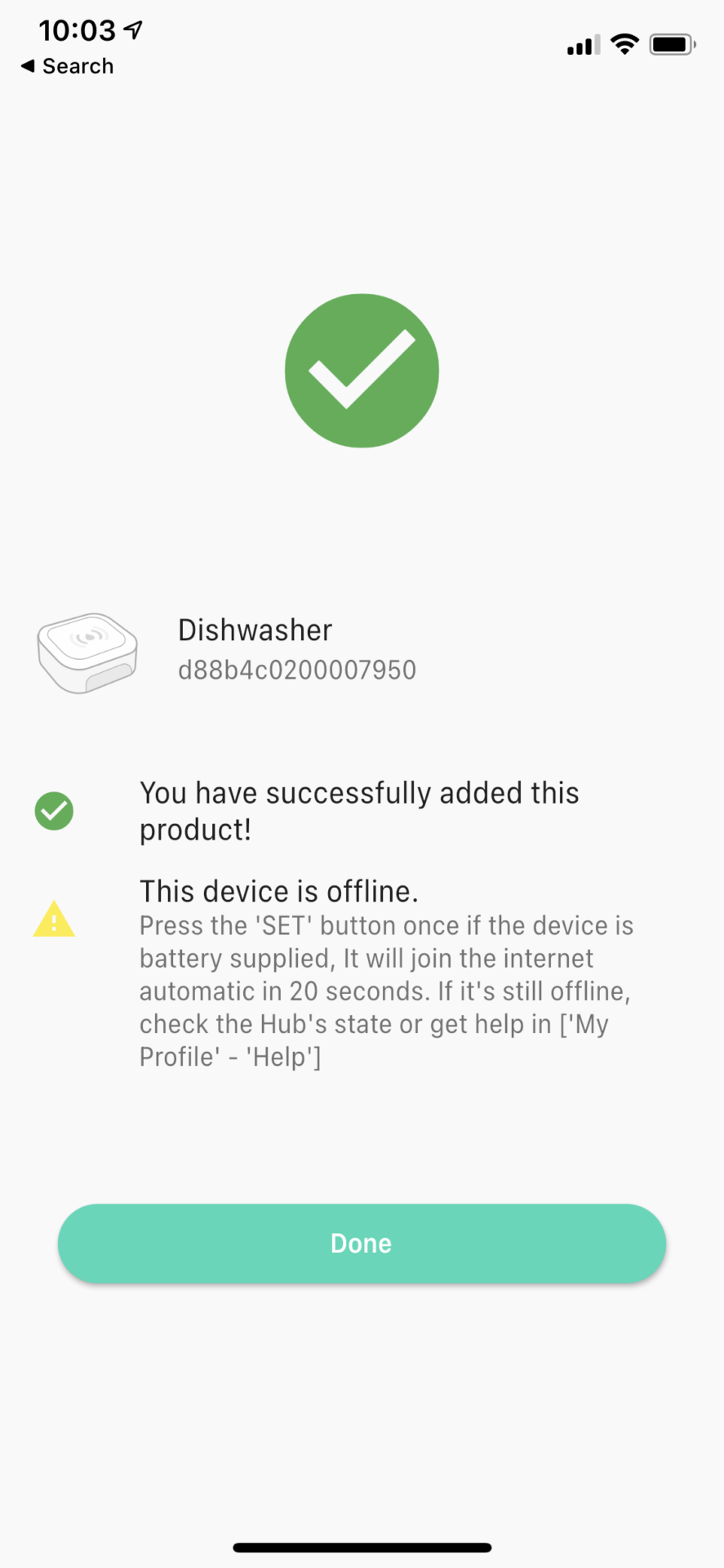Screen dimensions: 724x1568
Task: Tap the Done button
Action: click(x=362, y=1243)
